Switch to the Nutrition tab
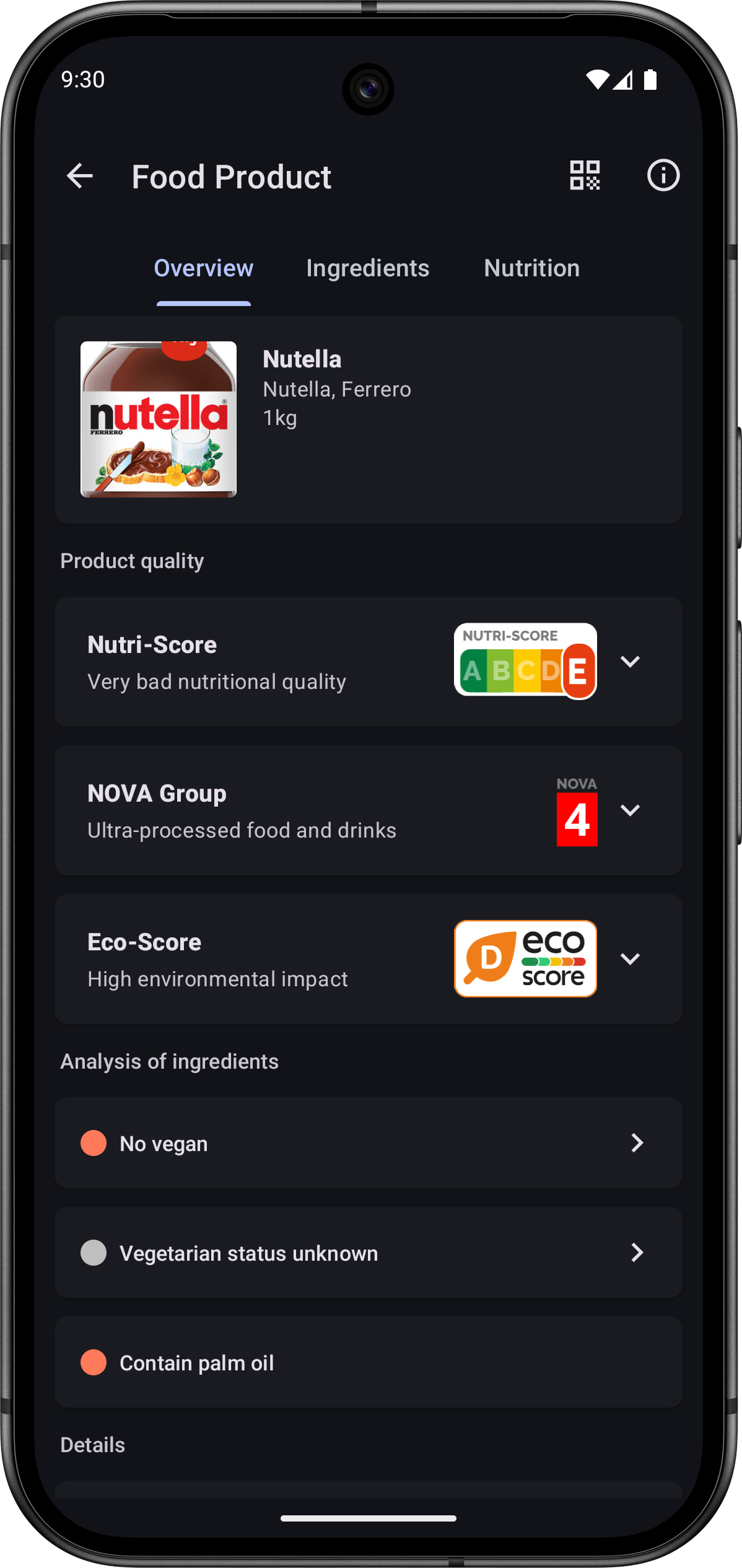The height and width of the screenshot is (1568, 742). (531, 268)
